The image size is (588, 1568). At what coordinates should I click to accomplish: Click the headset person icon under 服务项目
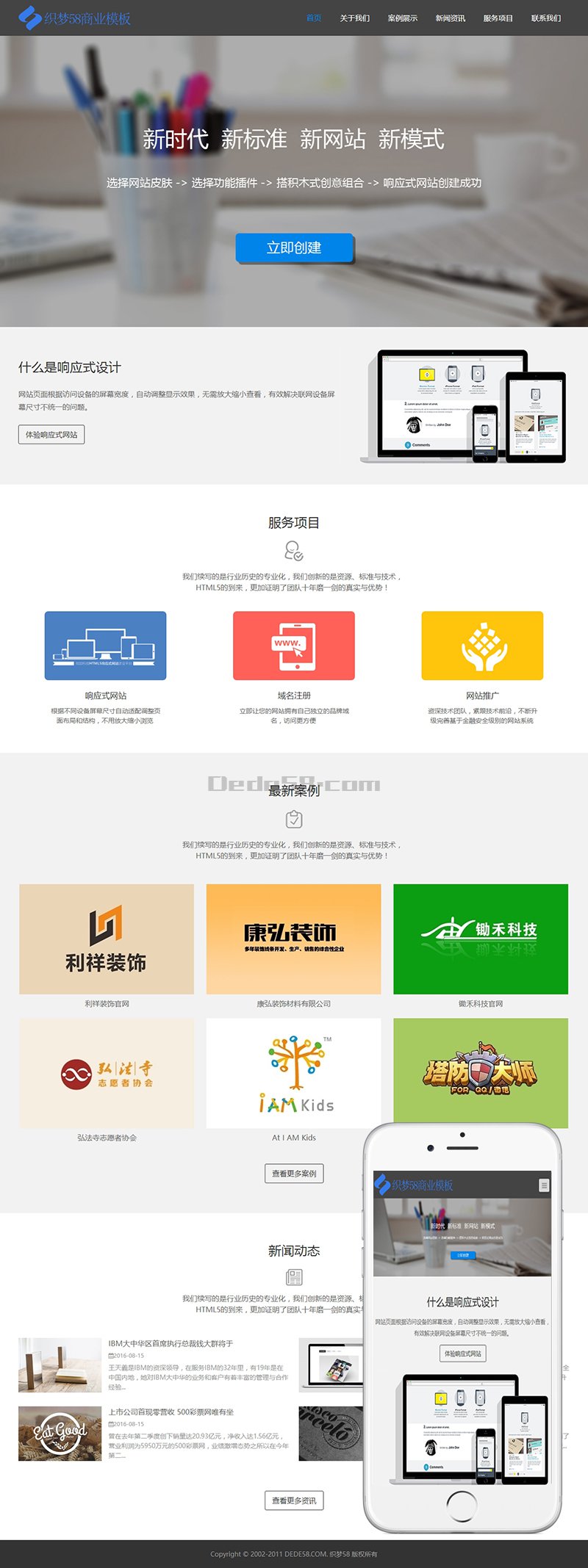[294, 550]
